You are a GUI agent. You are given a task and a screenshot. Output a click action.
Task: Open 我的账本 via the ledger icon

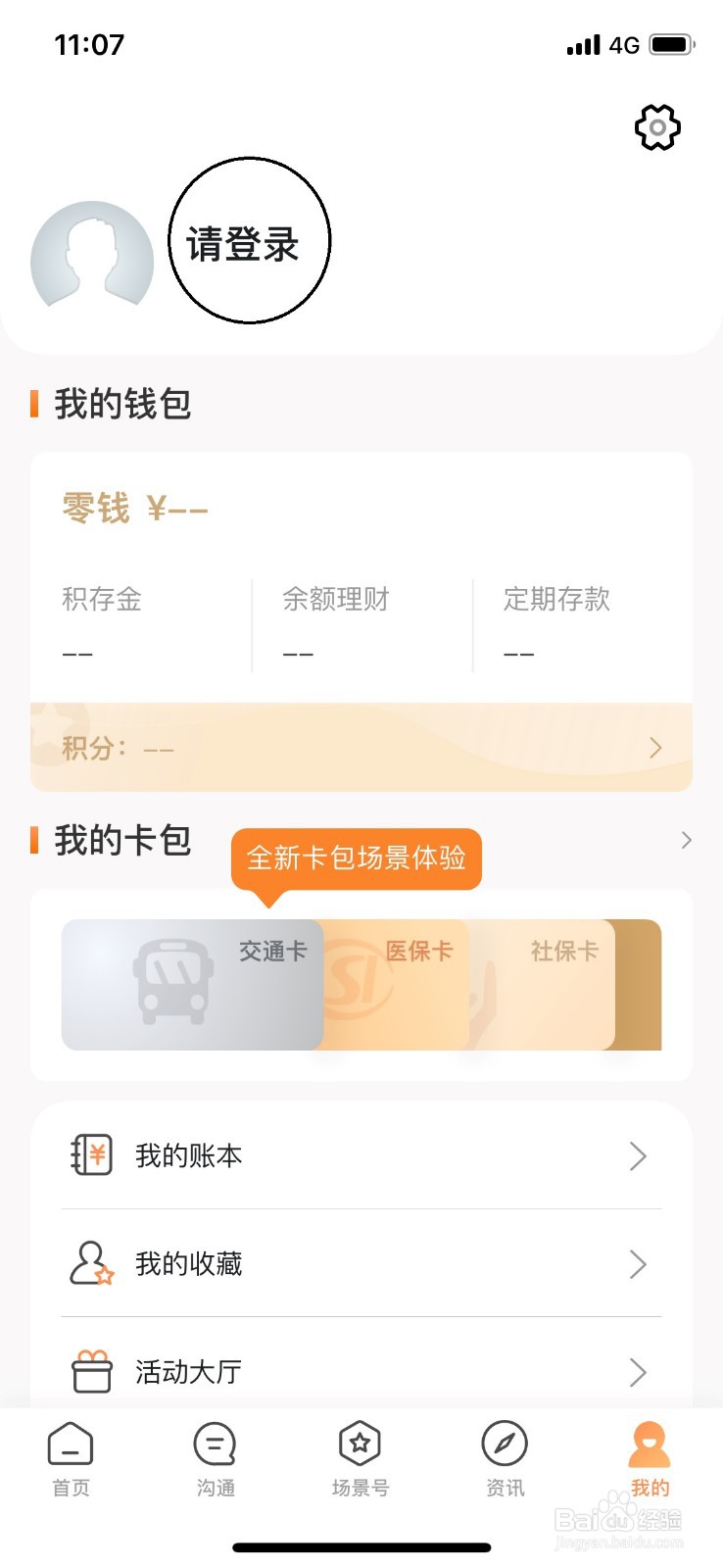pos(91,1155)
